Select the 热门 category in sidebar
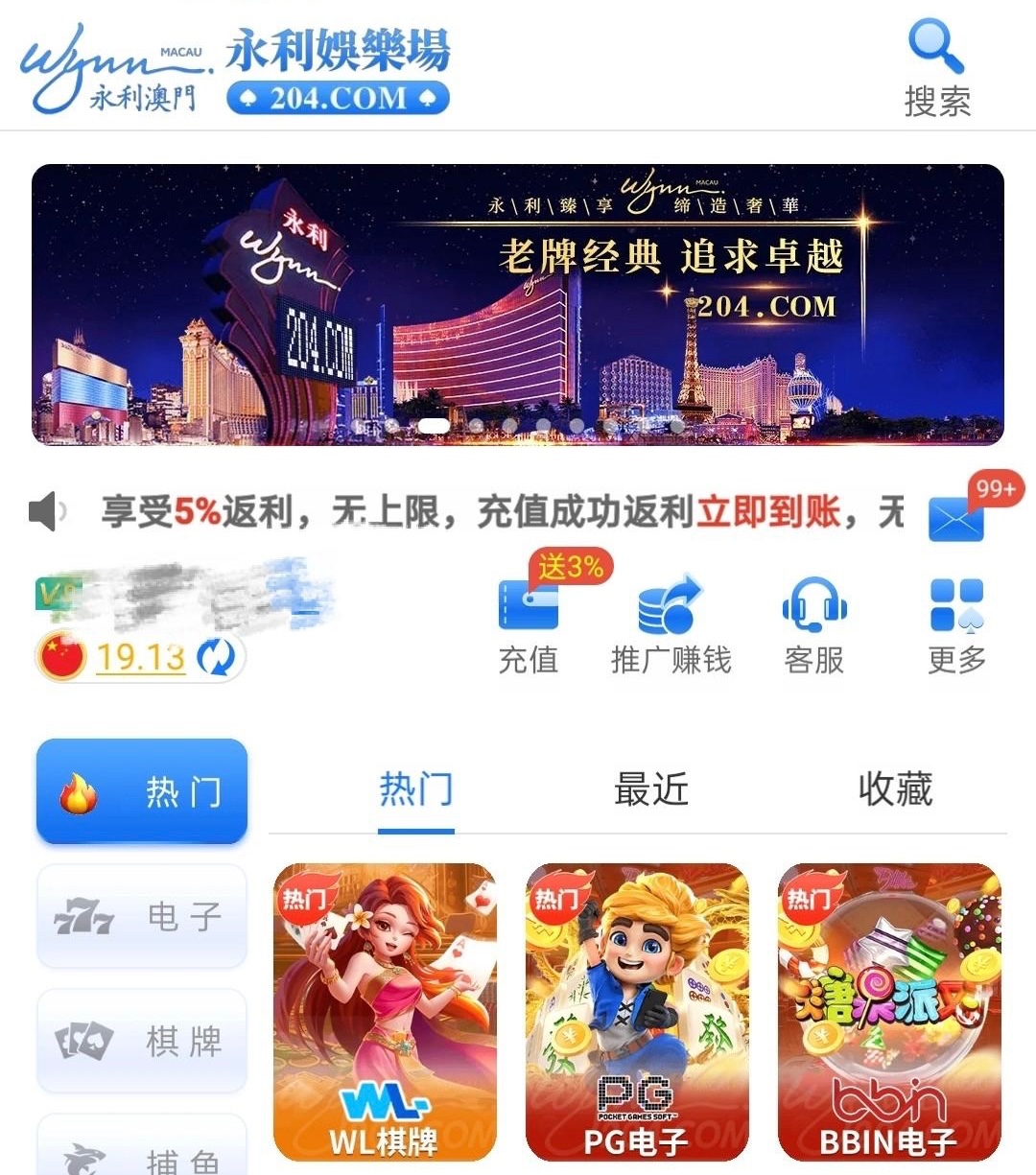This screenshot has height=1175, width=1036. click(142, 791)
